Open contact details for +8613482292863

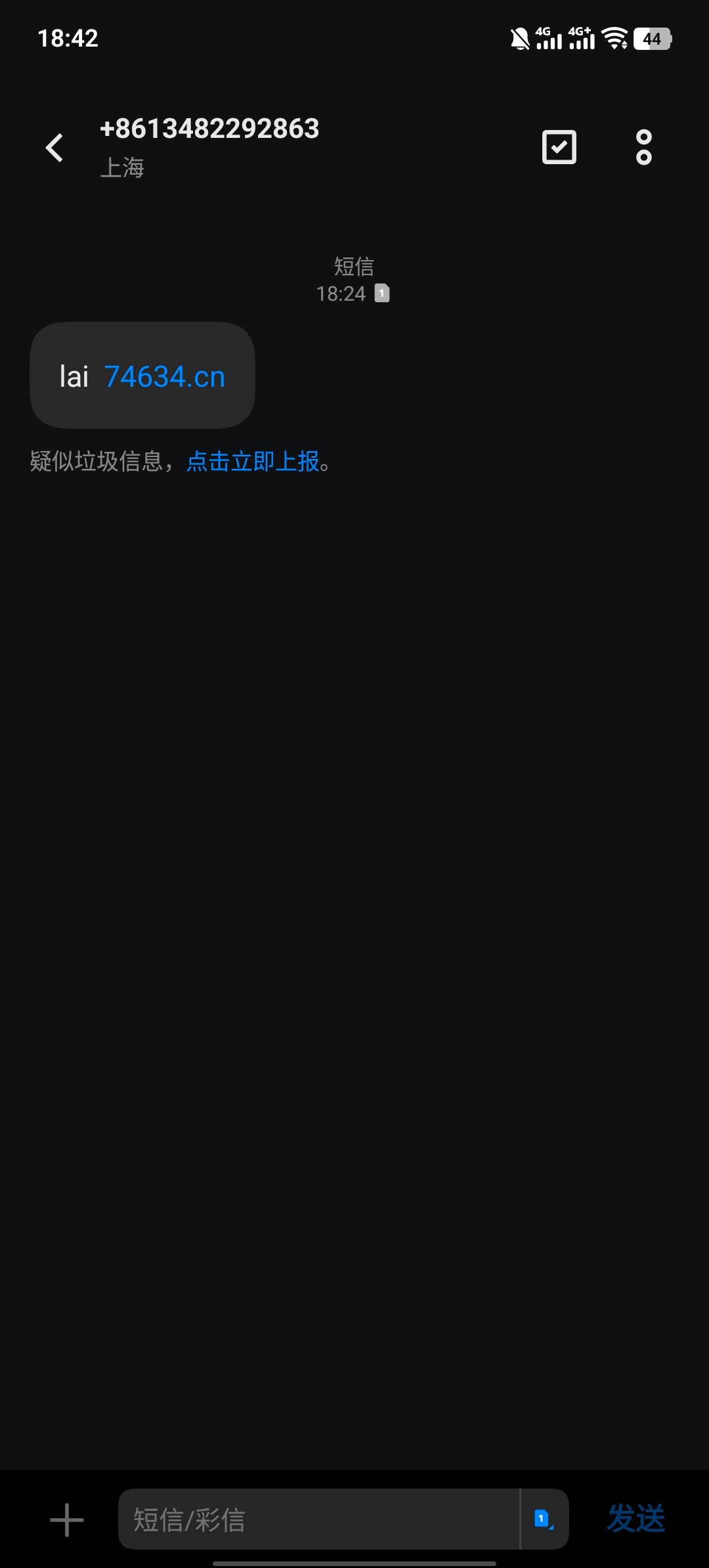coord(209,129)
